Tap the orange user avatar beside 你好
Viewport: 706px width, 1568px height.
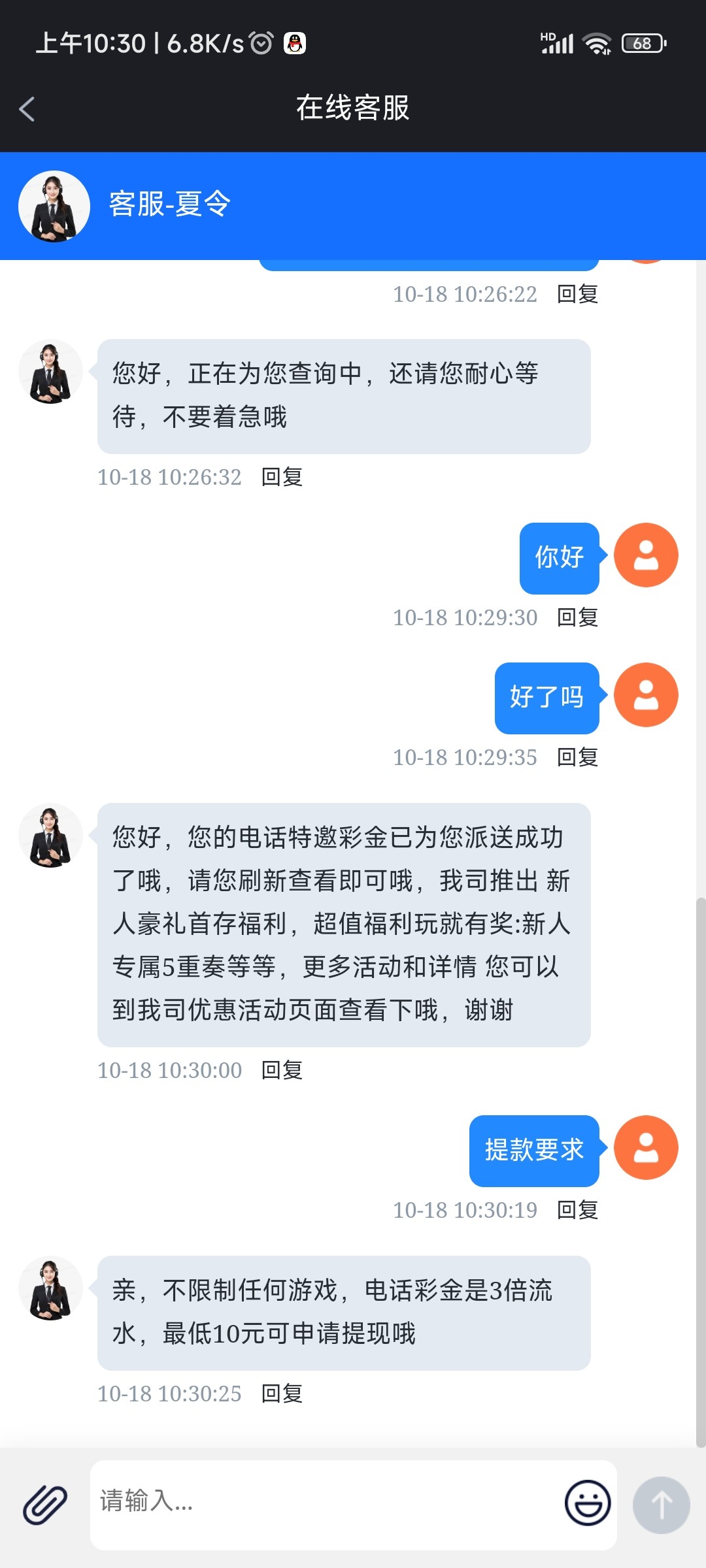[645, 555]
